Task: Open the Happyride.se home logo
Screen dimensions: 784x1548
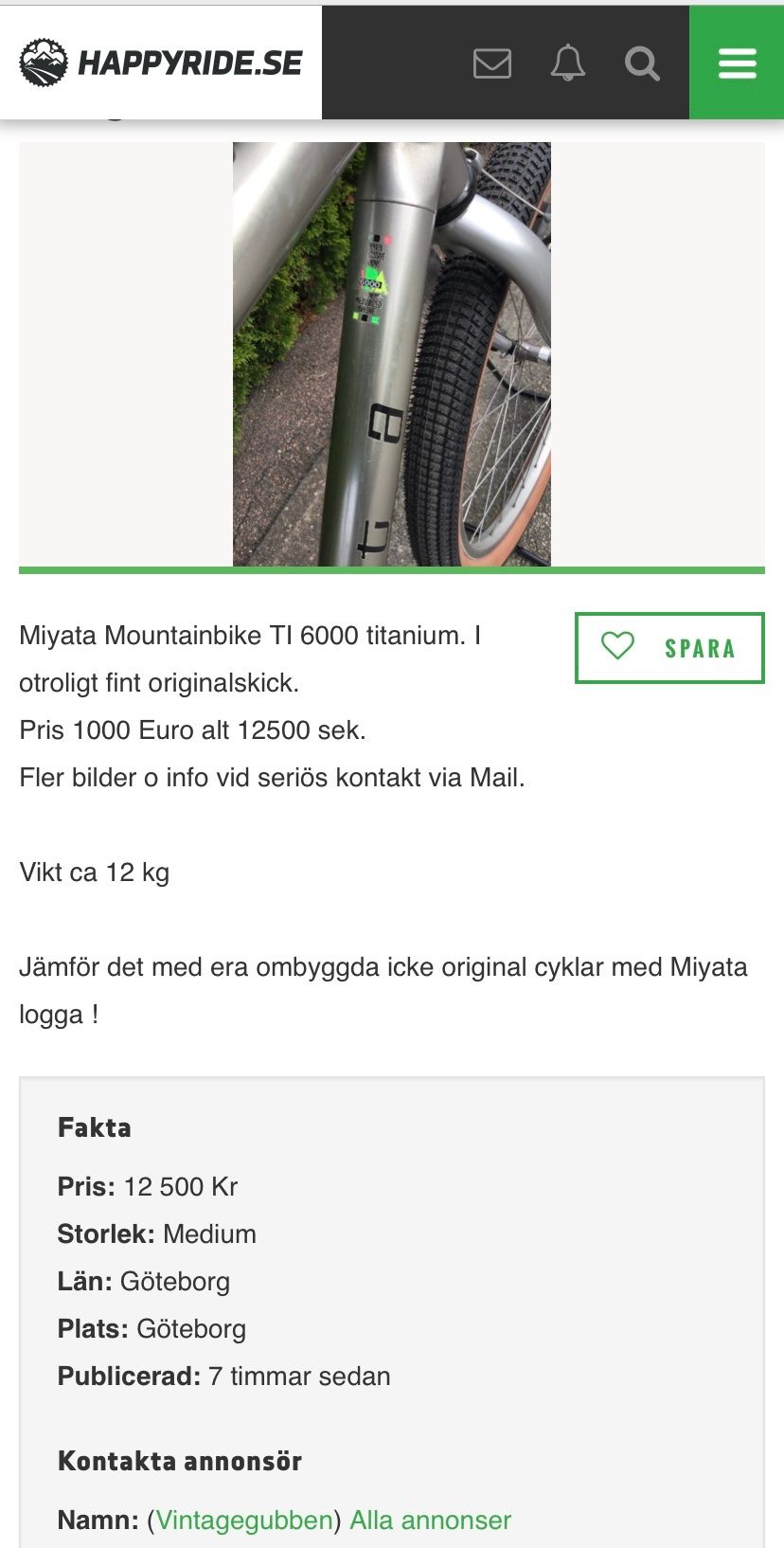Action: click(x=161, y=63)
